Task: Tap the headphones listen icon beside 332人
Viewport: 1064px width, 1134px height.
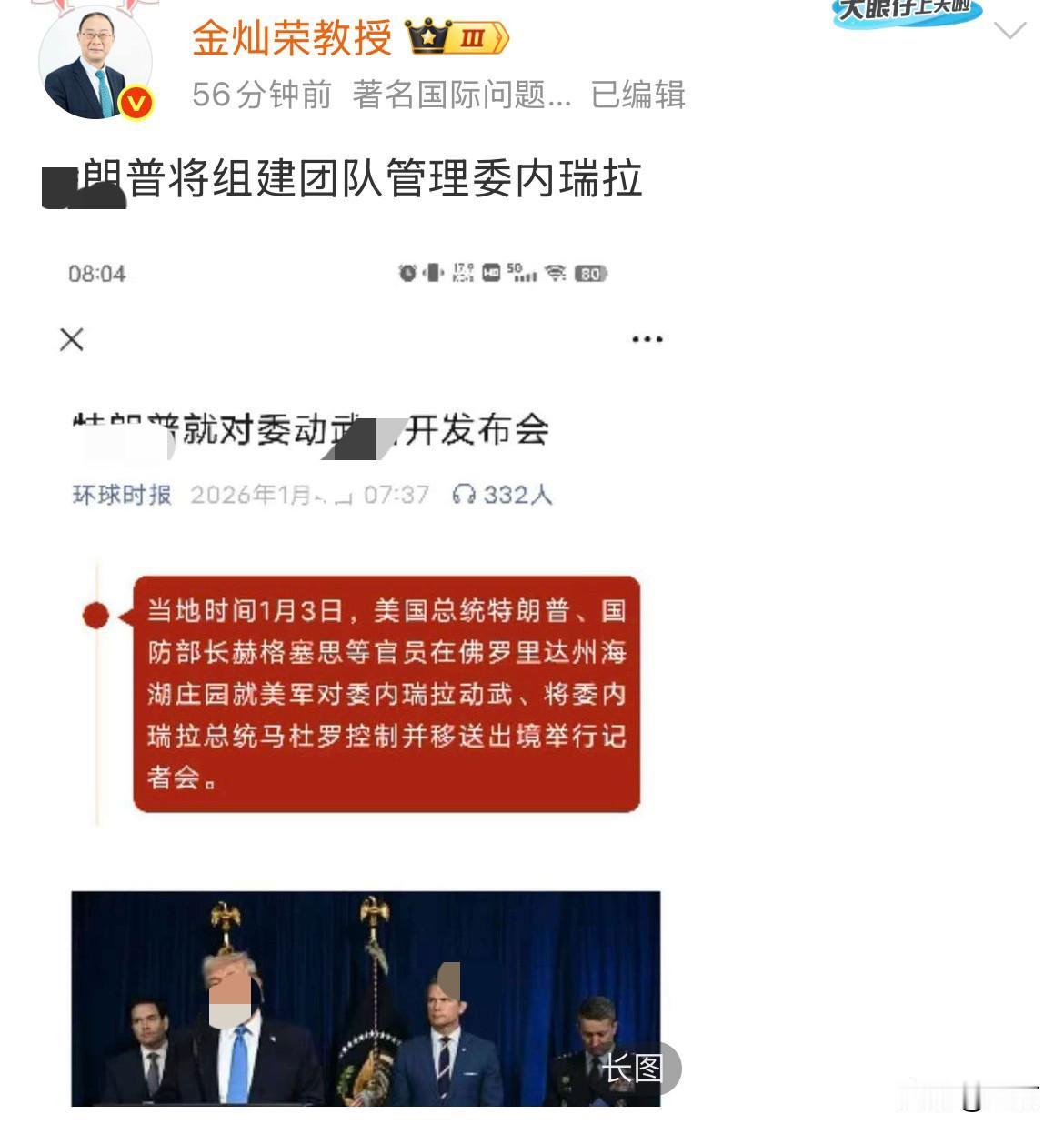Action: click(x=466, y=496)
